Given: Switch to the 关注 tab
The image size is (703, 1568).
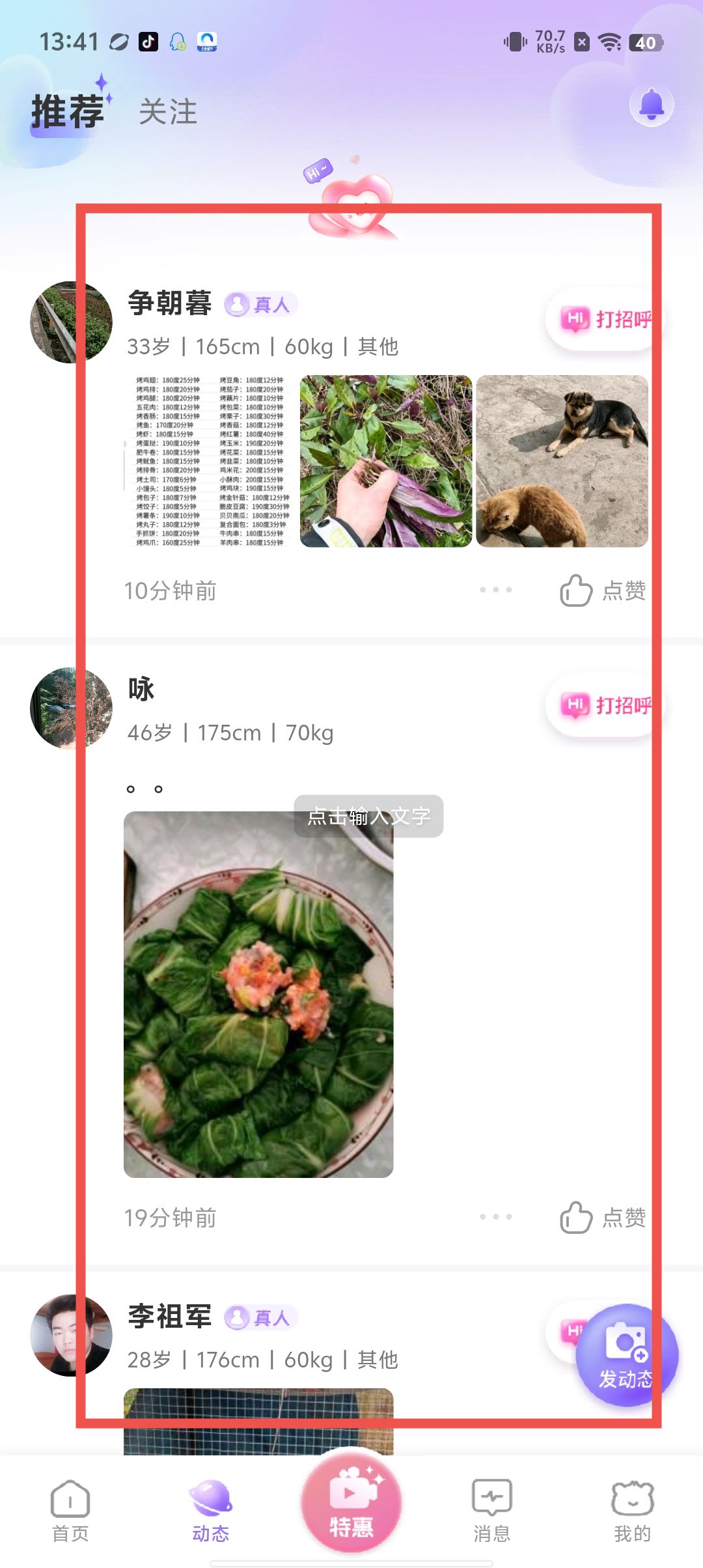Looking at the screenshot, I should coord(168,112).
